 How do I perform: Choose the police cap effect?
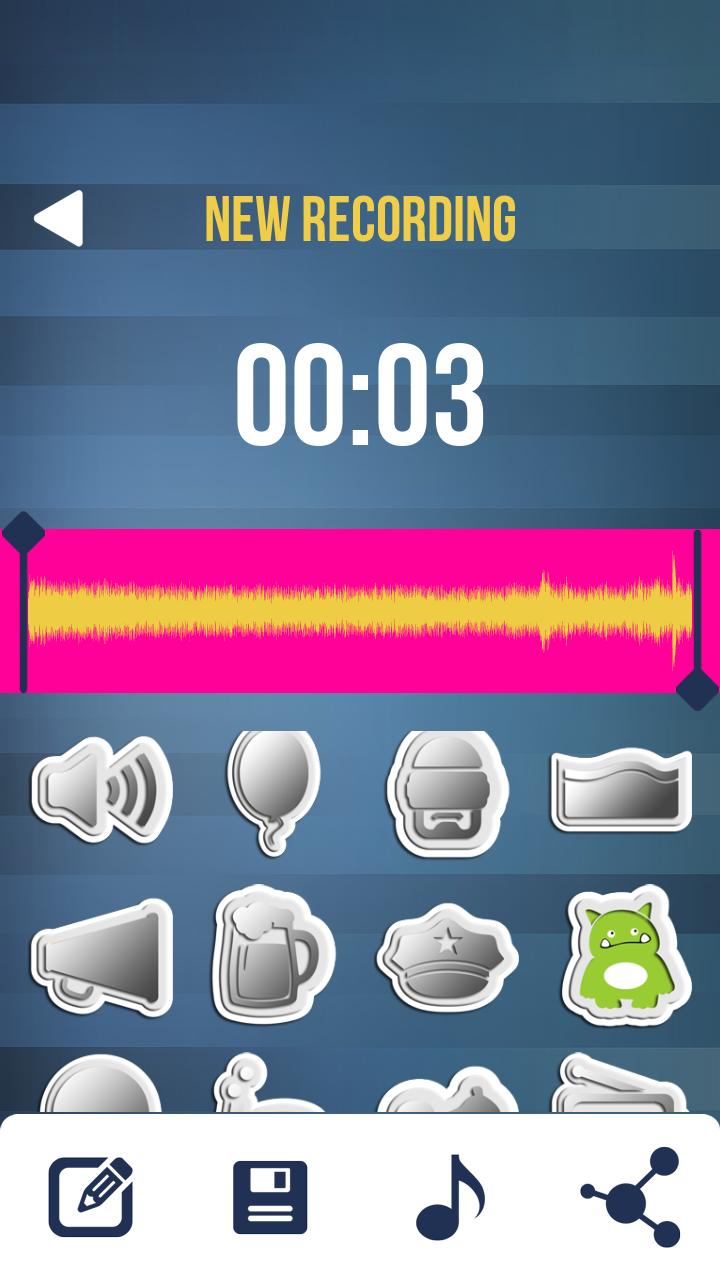point(447,955)
